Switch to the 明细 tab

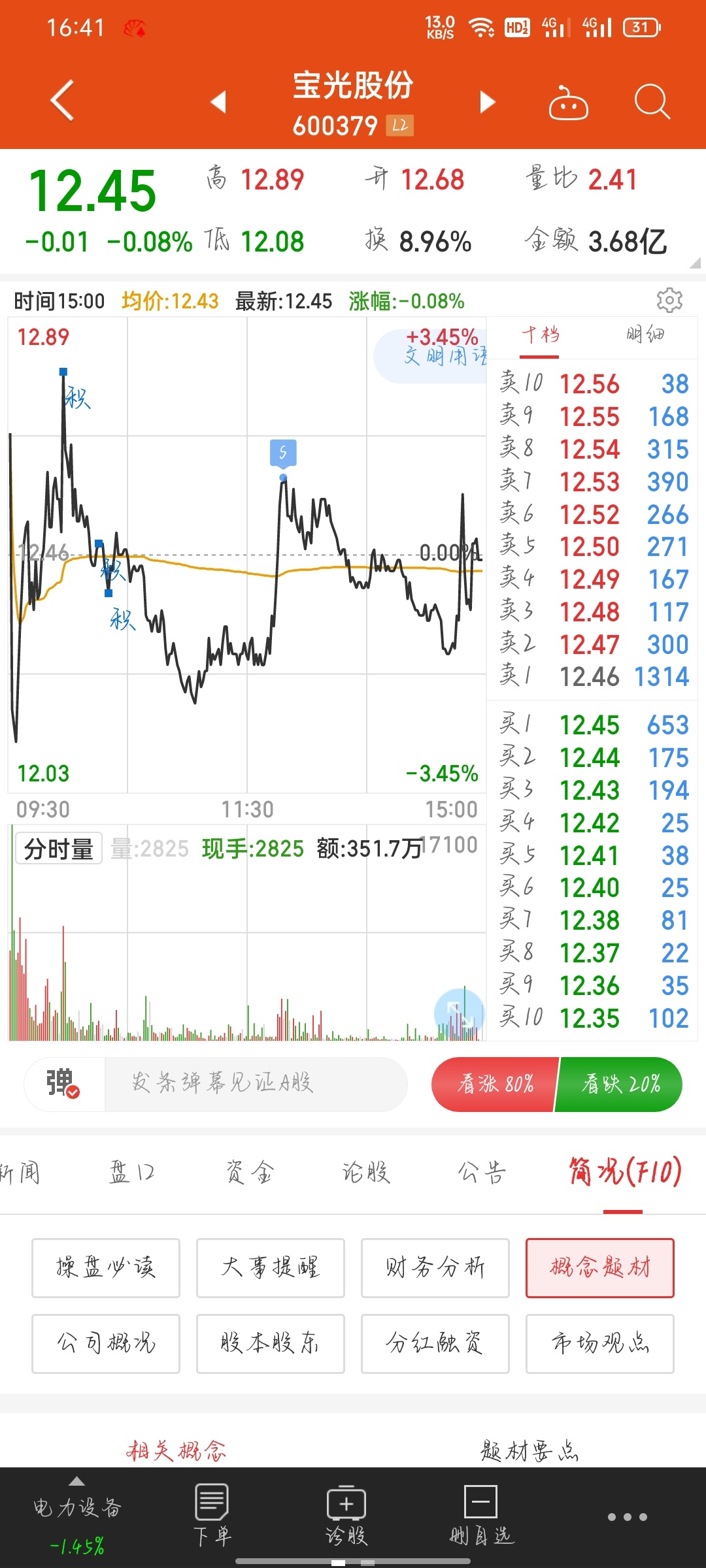pyautogui.click(x=645, y=335)
